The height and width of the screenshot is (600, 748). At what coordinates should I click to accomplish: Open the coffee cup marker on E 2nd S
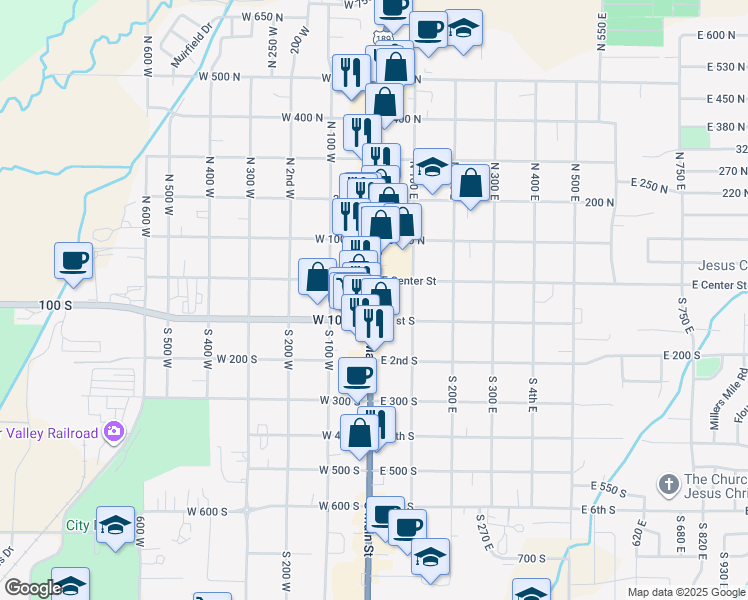pos(357,376)
